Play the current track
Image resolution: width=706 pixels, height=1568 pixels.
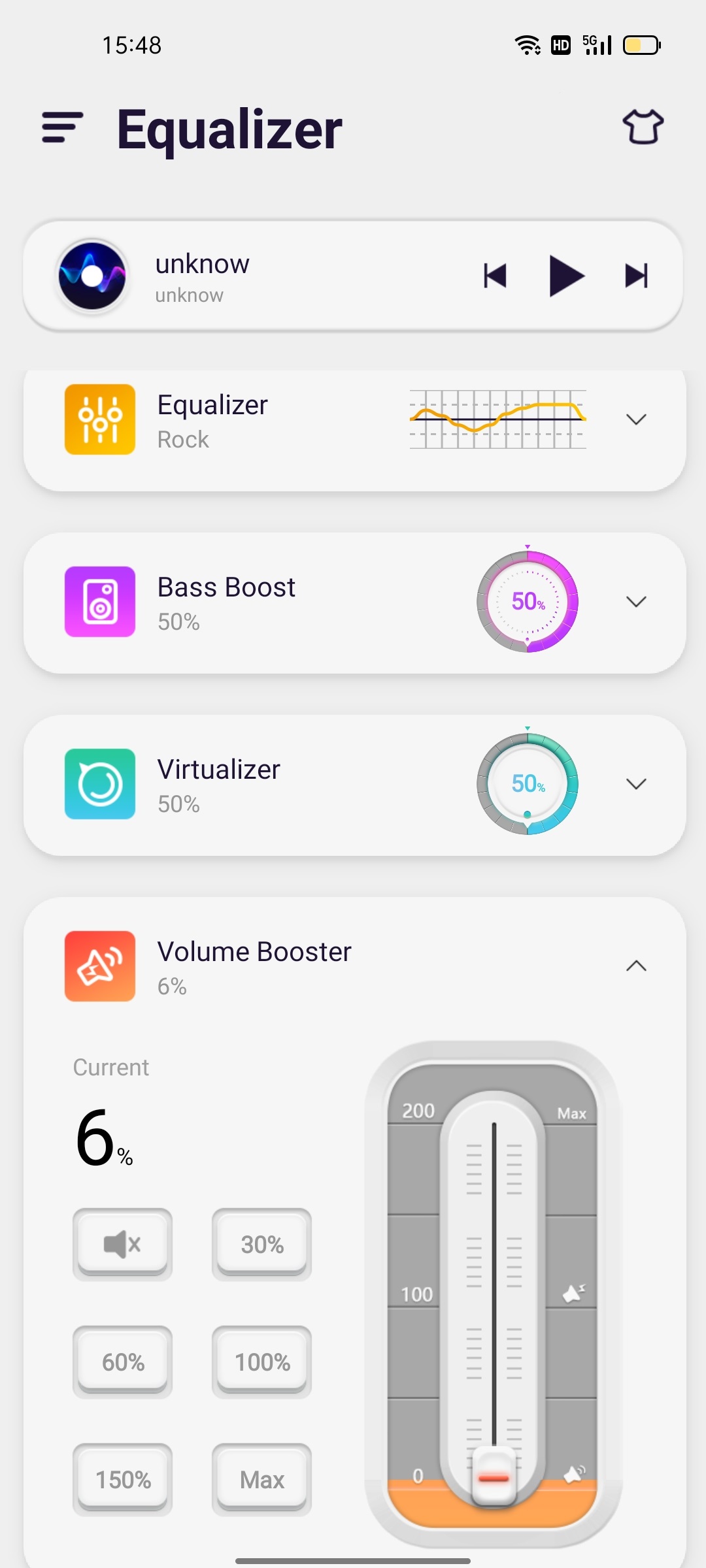pyautogui.click(x=566, y=276)
